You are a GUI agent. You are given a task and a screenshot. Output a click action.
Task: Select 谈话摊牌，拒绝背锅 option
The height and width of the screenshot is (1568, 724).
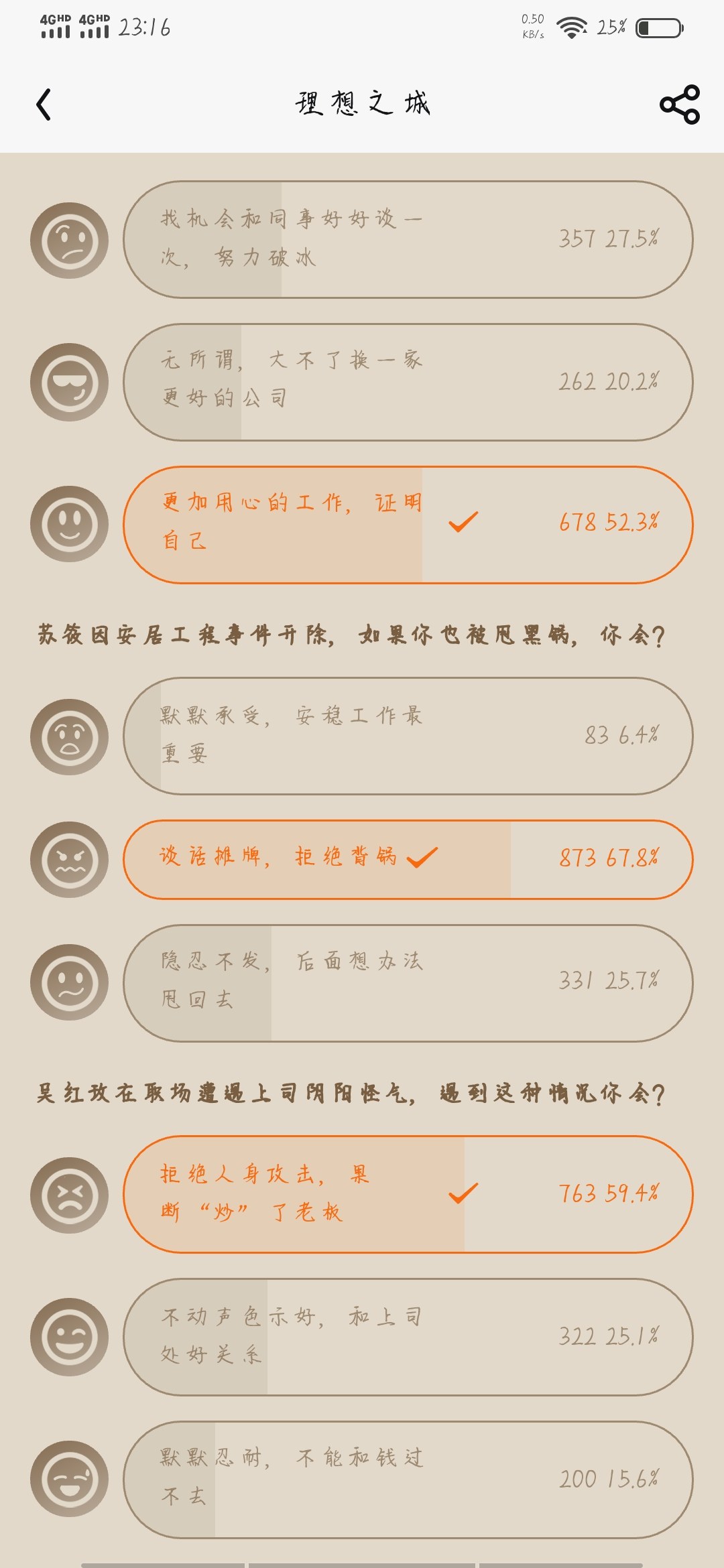[408, 859]
